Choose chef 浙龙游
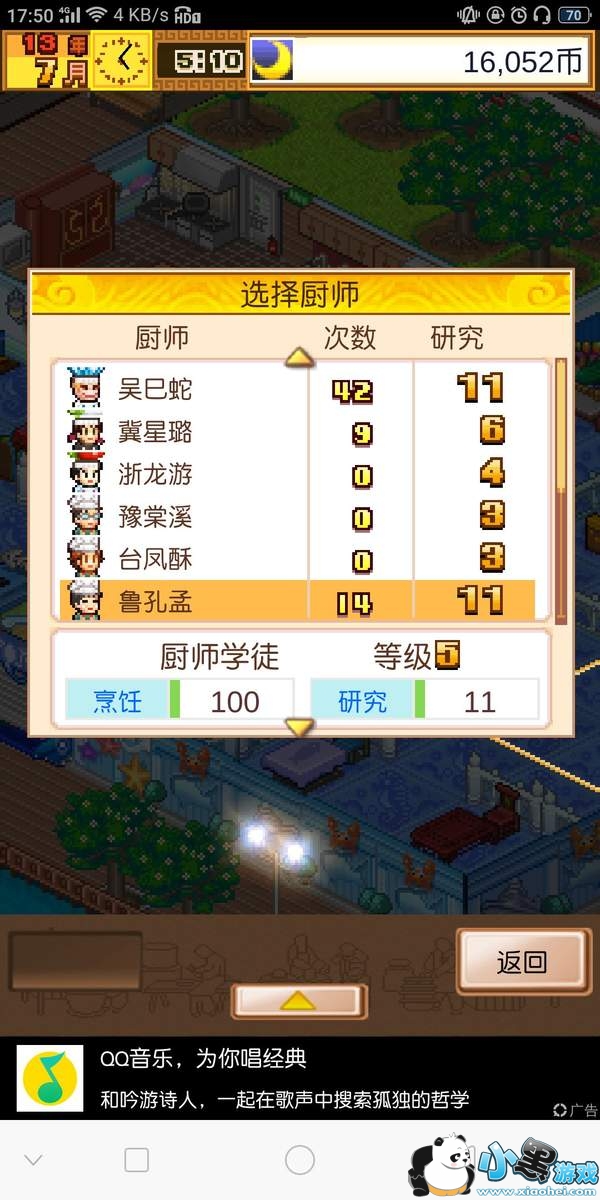 298,474
